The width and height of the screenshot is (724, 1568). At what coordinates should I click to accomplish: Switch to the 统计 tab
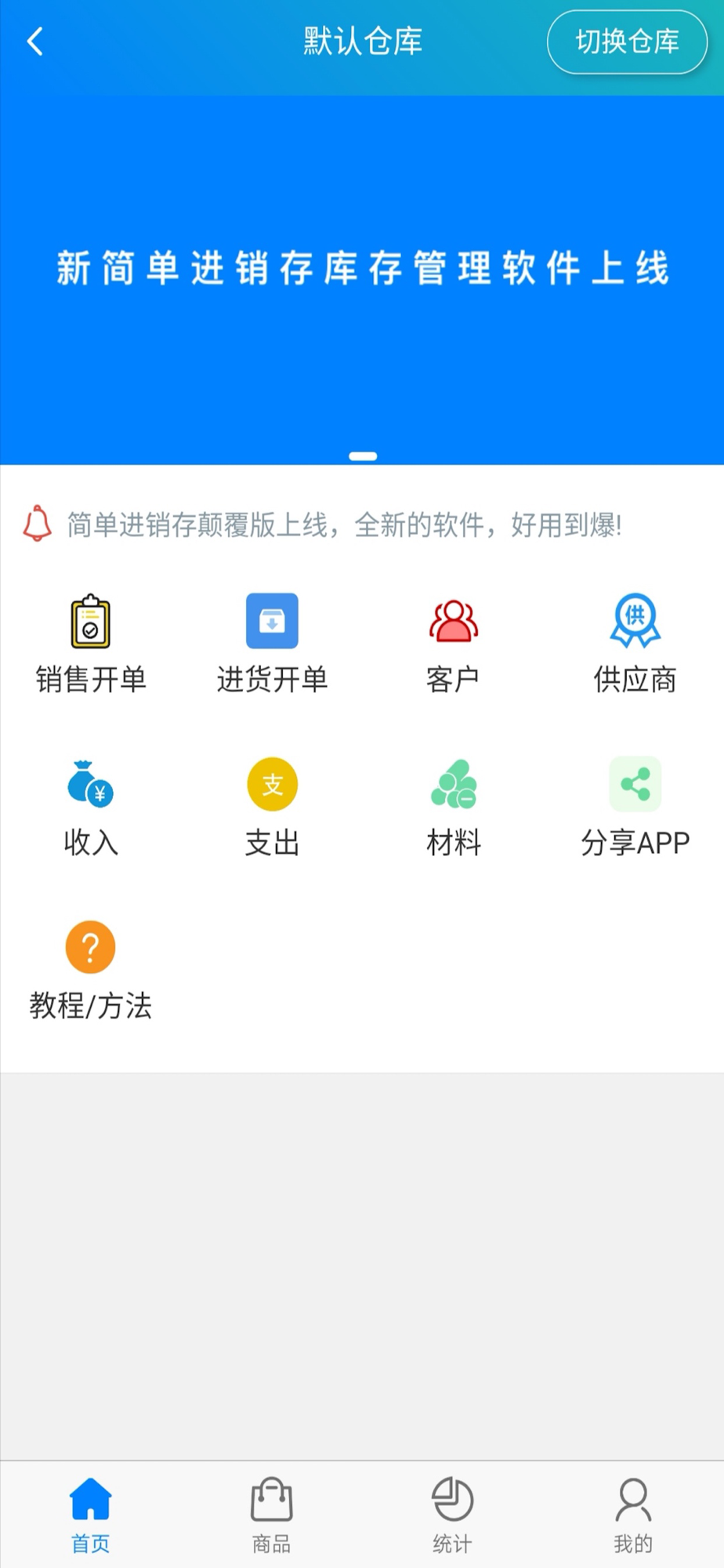coord(453,1515)
